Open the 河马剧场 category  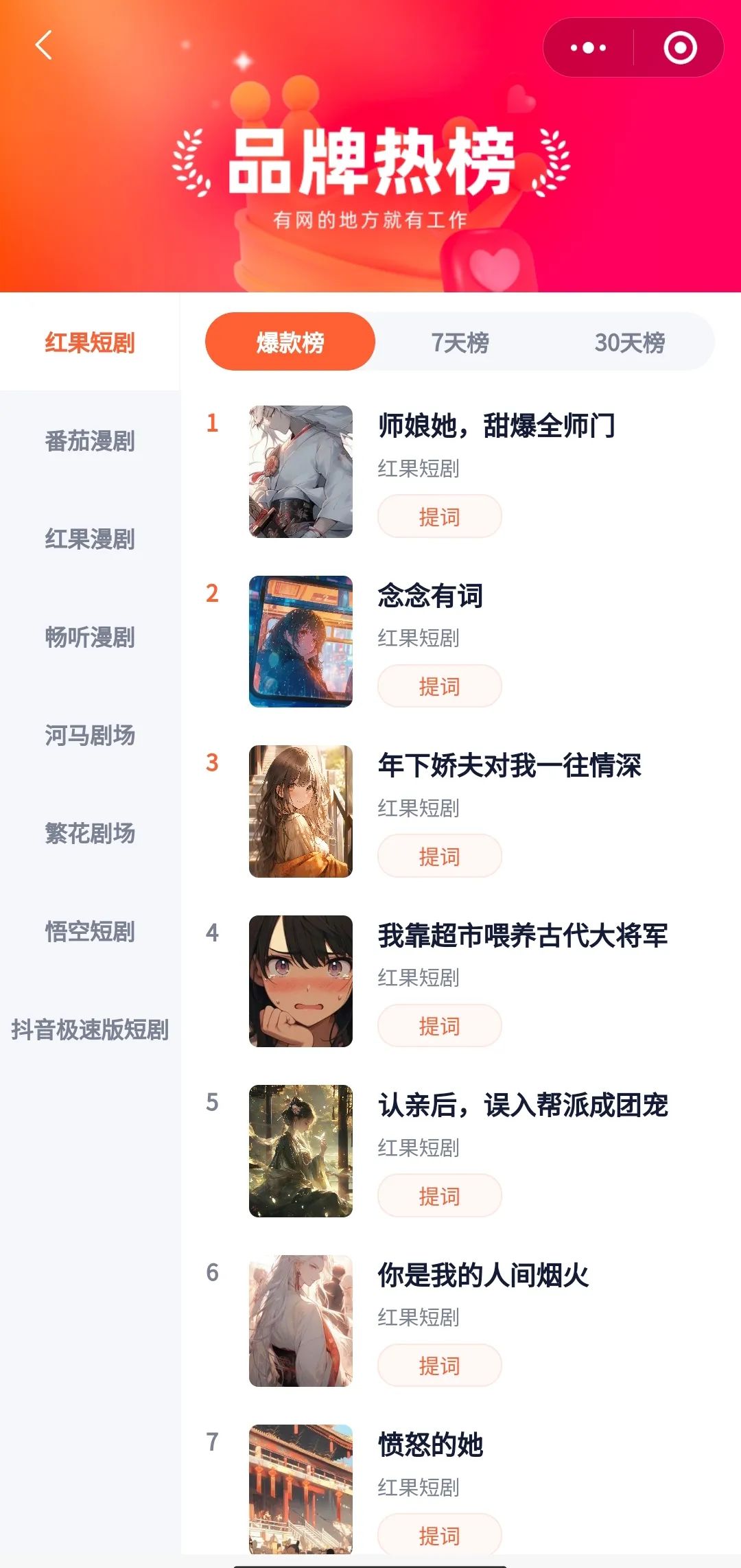[x=90, y=735]
